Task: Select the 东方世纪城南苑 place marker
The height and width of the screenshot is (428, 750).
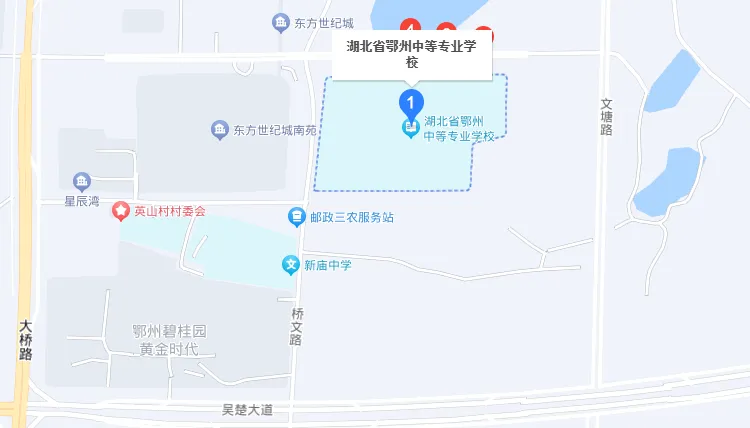Action: (219, 130)
